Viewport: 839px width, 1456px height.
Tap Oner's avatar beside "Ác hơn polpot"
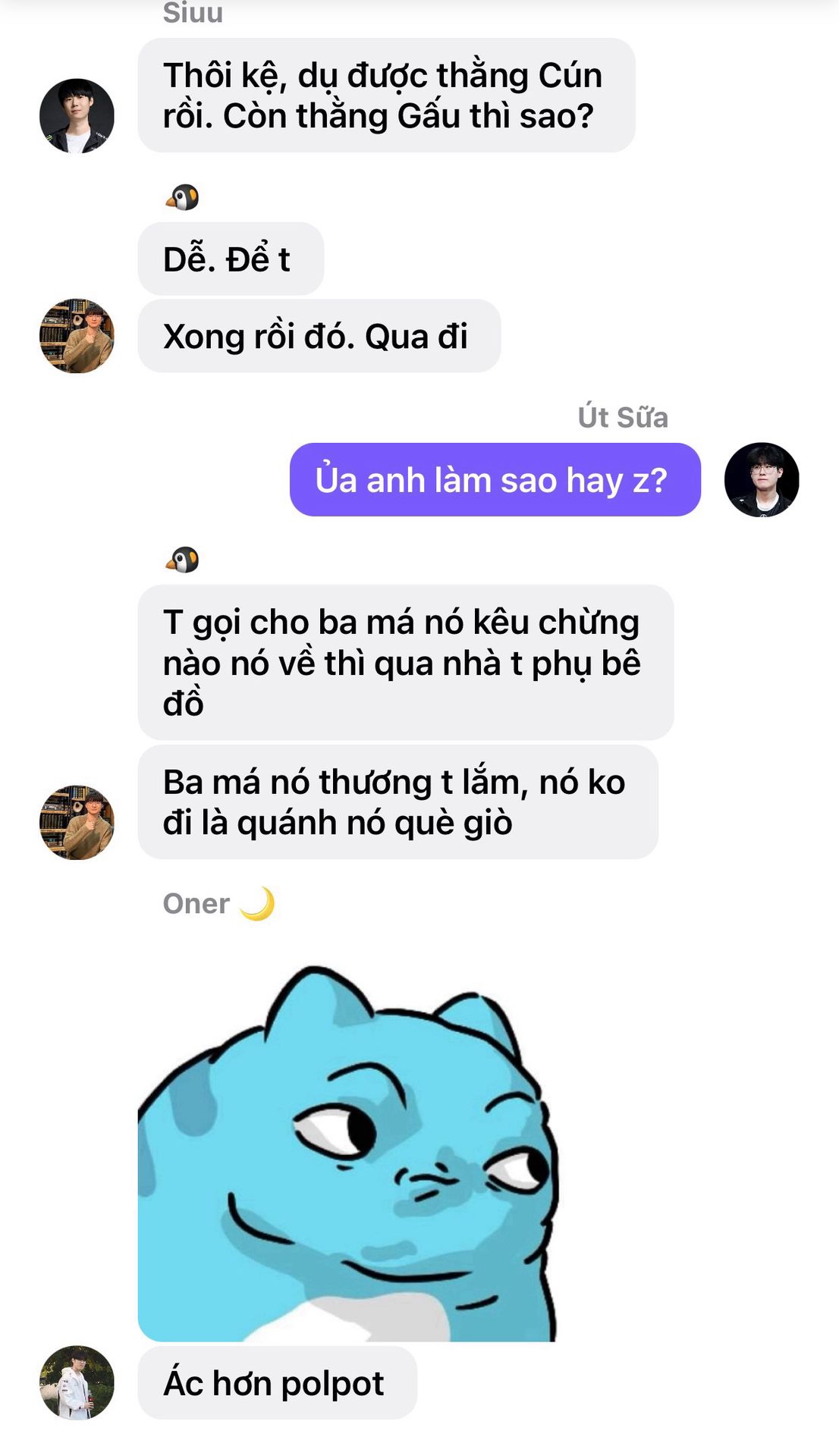(77, 1382)
